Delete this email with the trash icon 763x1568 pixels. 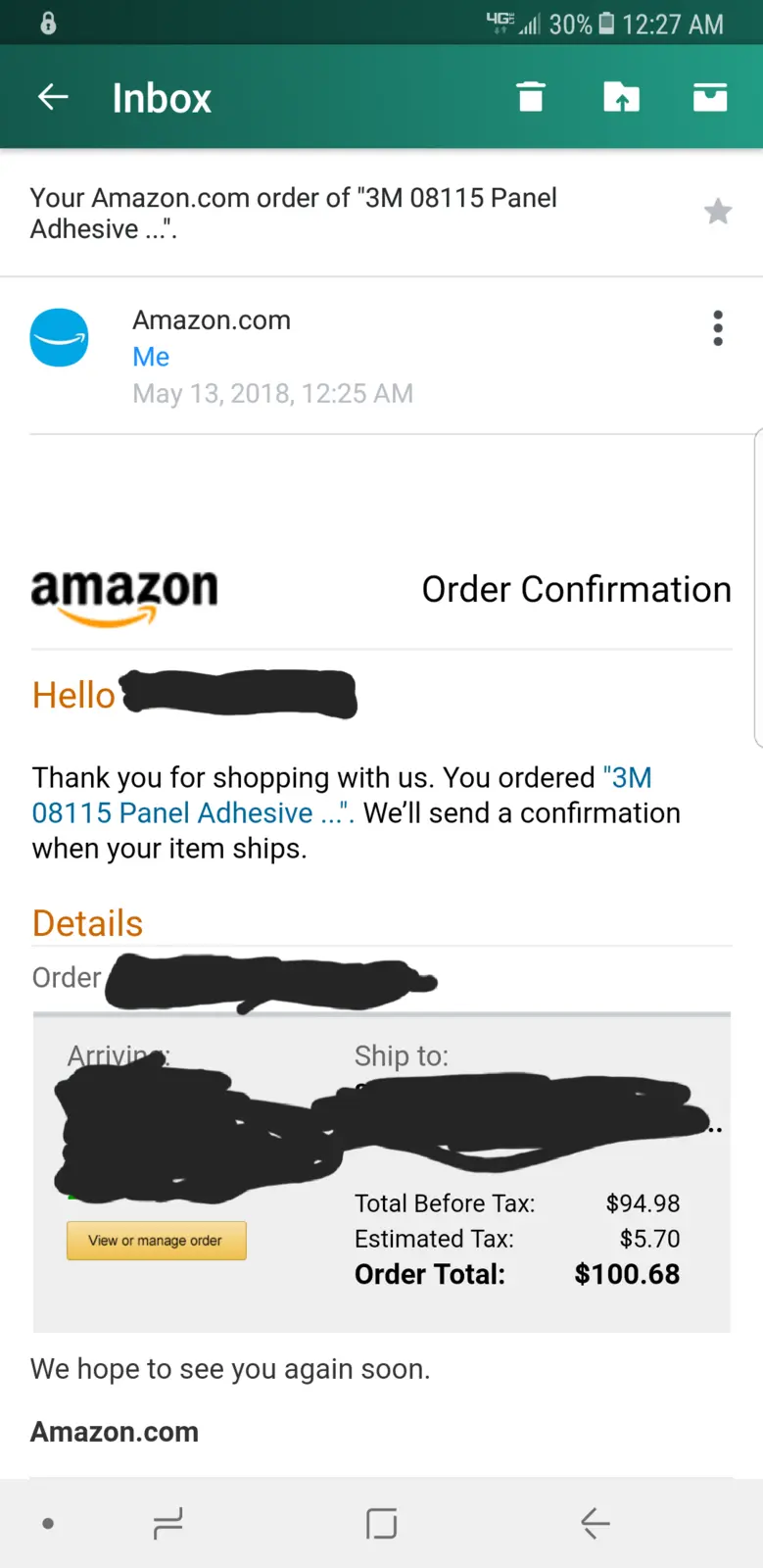pos(530,96)
